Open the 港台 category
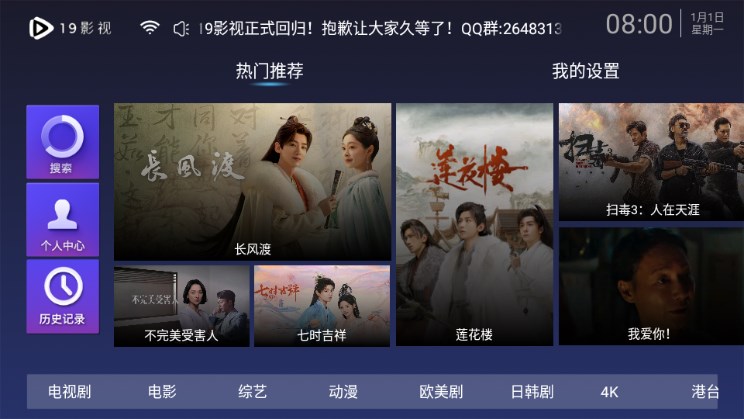Screen dimensions: 744x419 point(705,392)
